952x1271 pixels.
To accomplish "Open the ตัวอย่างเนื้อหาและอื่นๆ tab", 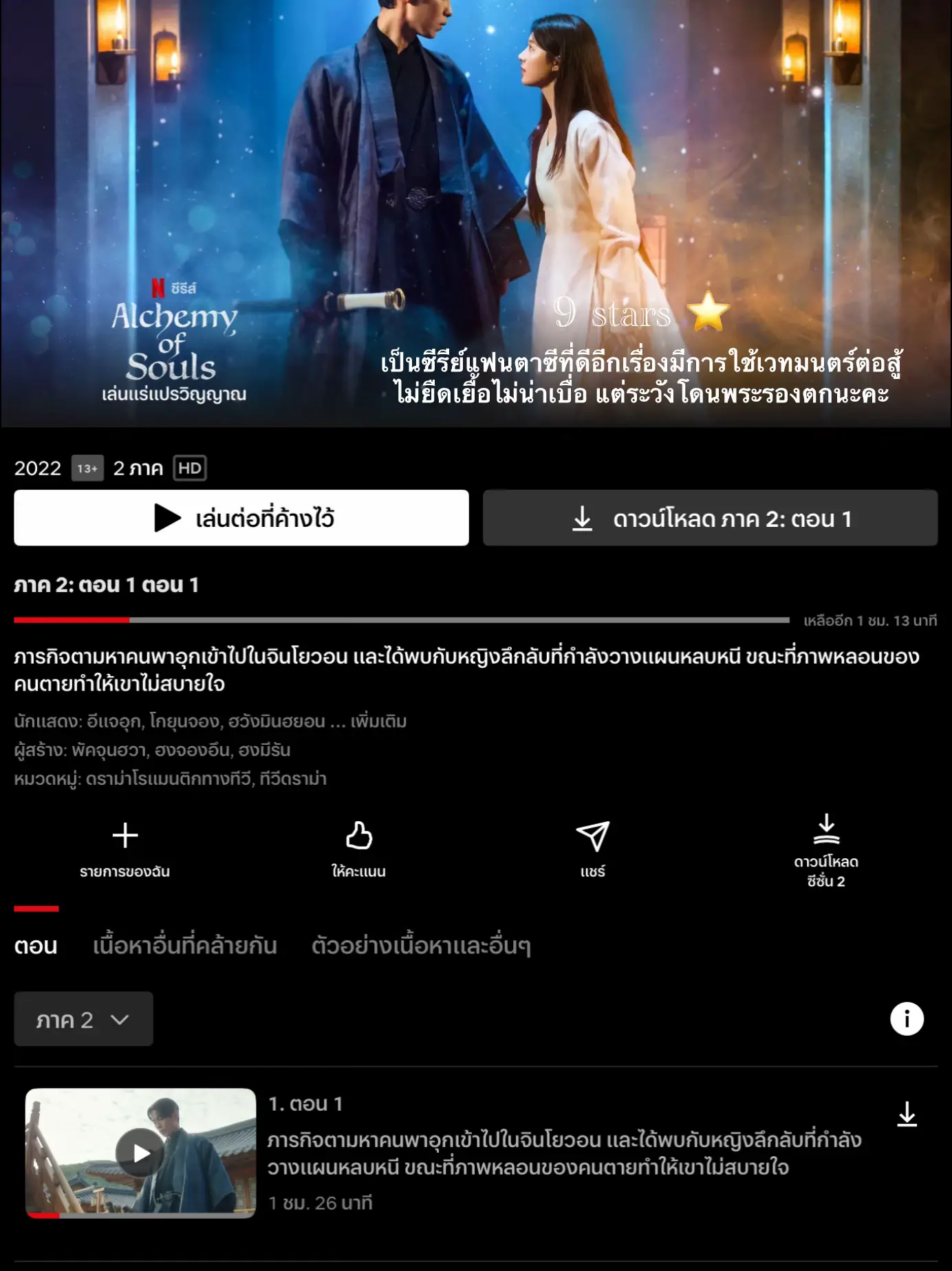I will (x=421, y=946).
